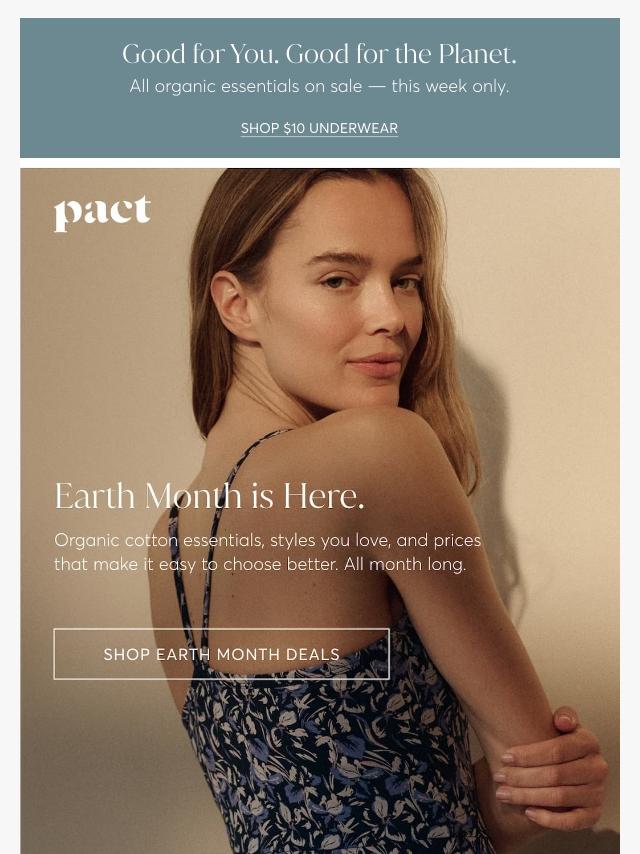This screenshot has height=854, width=640.
Task: Open the Shop $10 Underwear link
Action: click(319, 129)
